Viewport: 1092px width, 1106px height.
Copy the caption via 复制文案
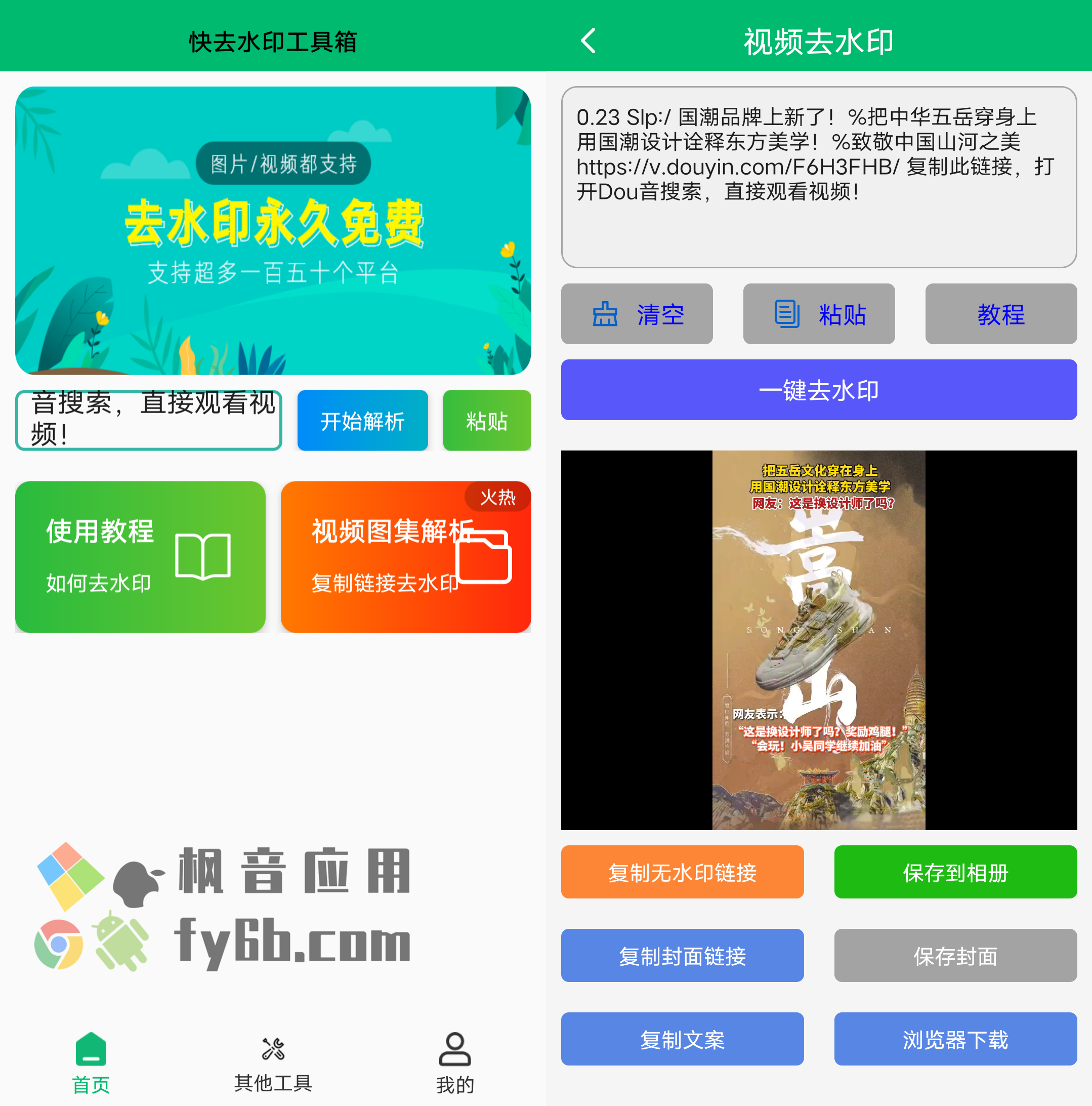pos(682,1039)
